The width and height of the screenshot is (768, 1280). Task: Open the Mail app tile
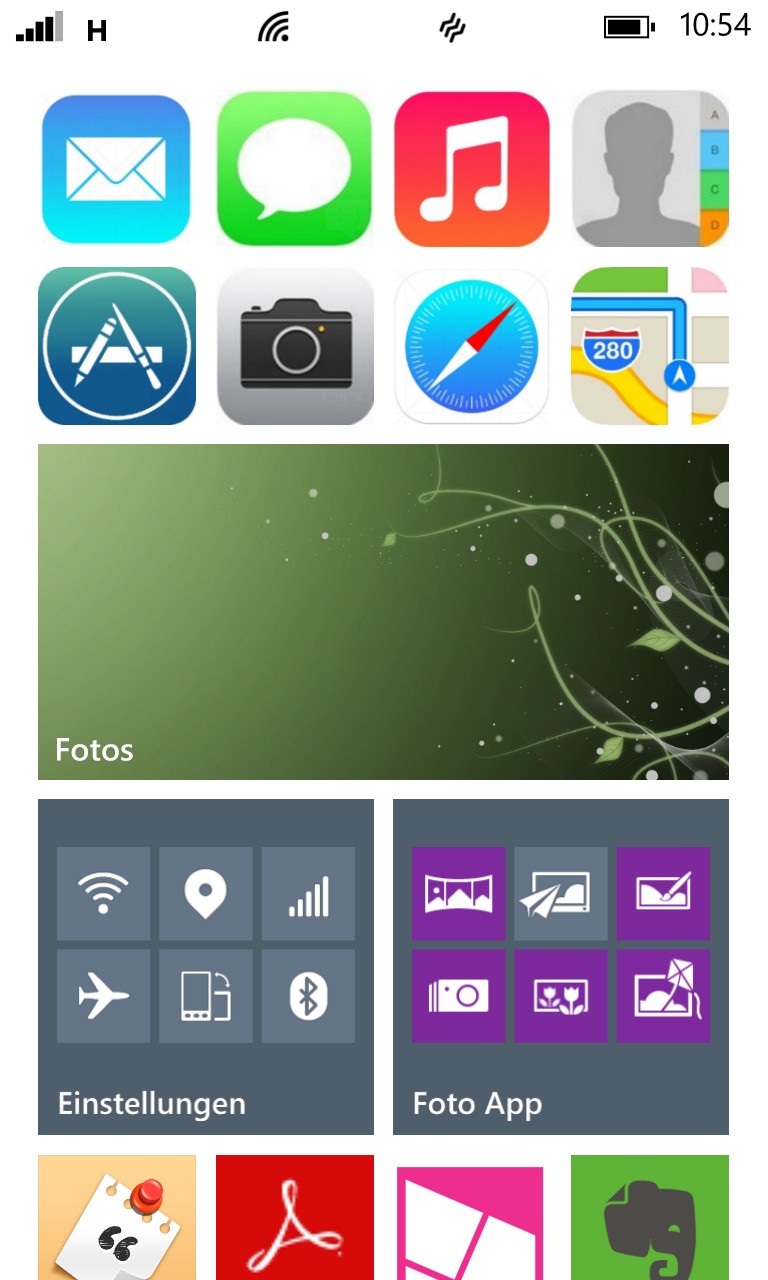point(116,169)
